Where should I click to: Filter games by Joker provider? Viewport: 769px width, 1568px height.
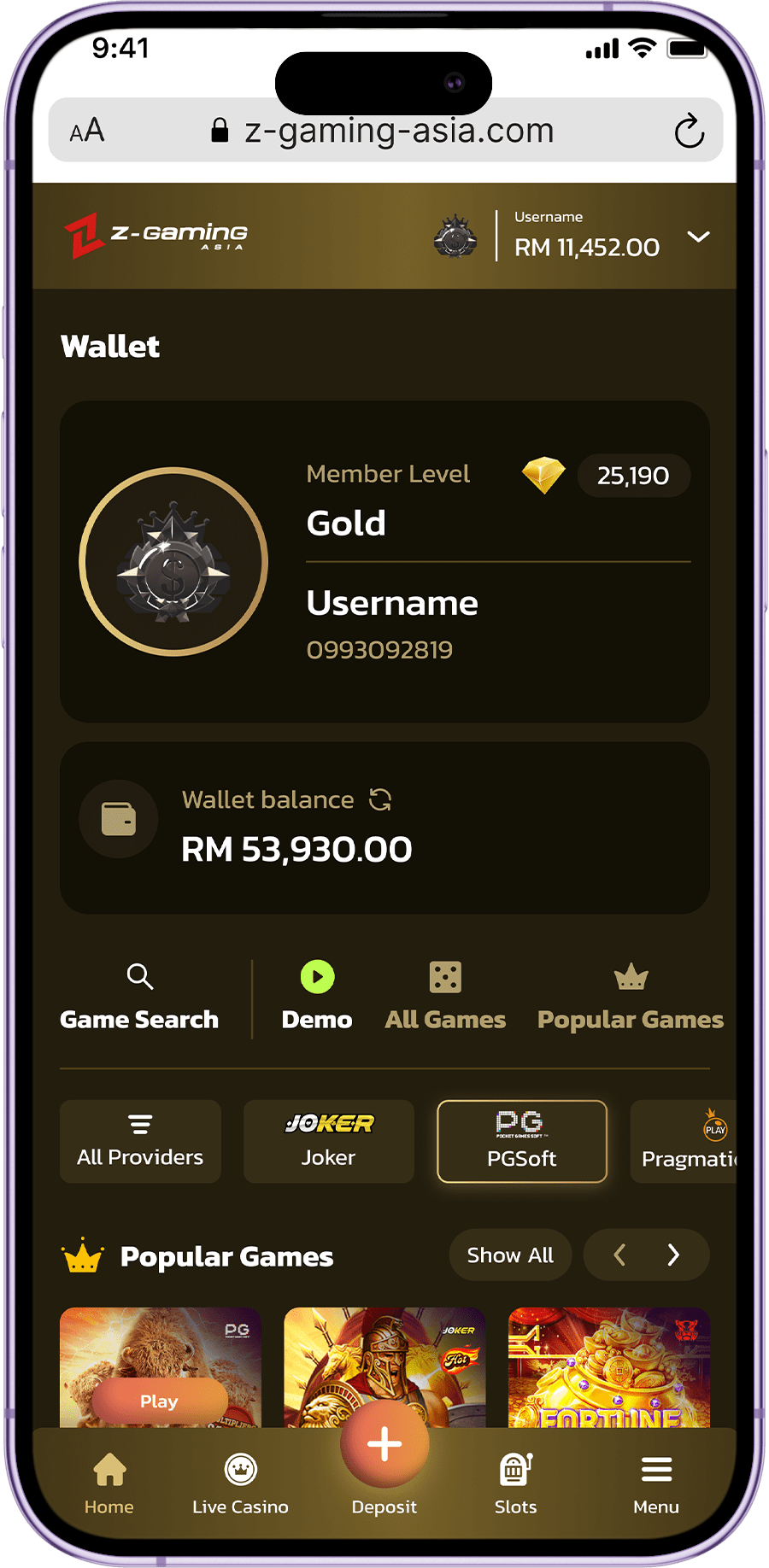coord(328,1141)
